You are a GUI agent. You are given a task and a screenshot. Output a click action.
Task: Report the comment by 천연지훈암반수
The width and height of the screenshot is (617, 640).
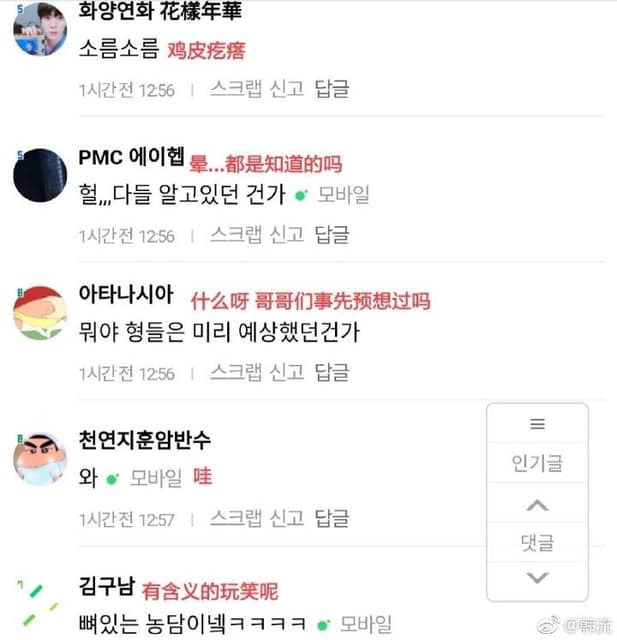[x=287, y=519]
